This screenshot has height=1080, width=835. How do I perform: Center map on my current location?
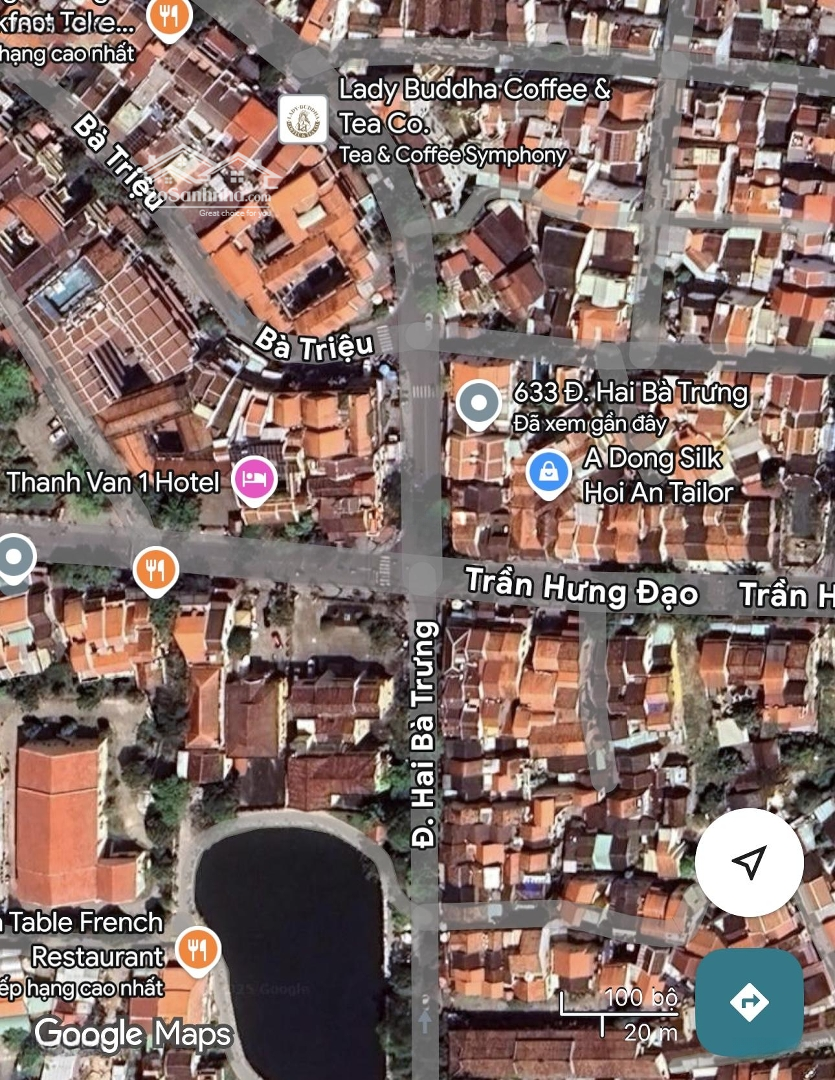click(749, 862)
